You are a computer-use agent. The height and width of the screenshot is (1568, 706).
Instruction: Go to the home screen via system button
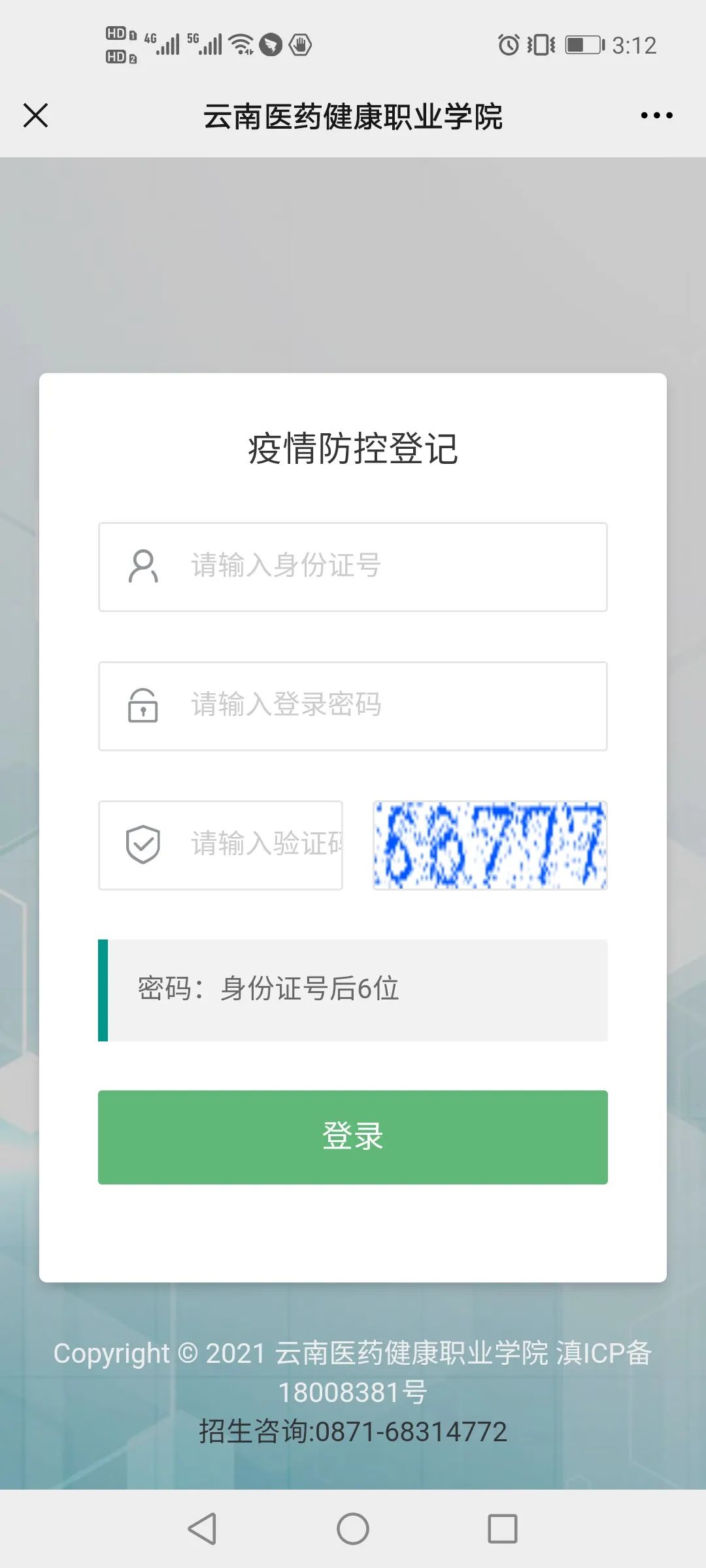pos(353,1529)
